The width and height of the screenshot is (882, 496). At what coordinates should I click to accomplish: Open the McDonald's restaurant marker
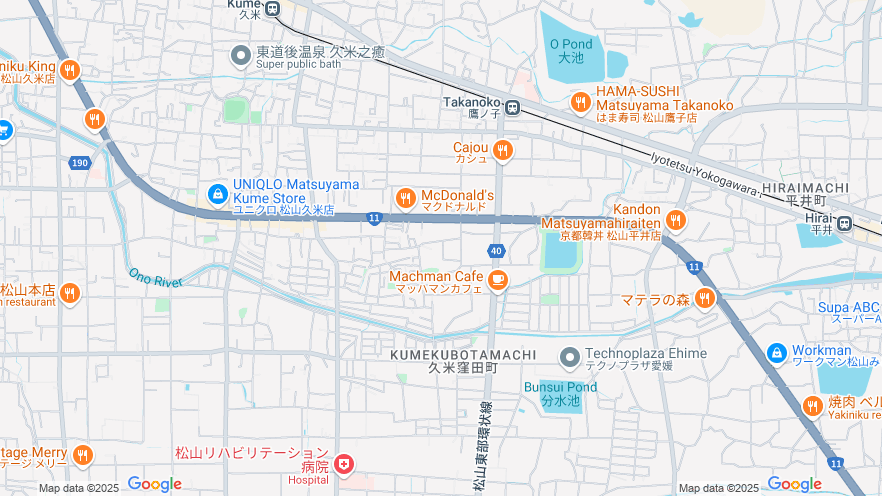405,198
